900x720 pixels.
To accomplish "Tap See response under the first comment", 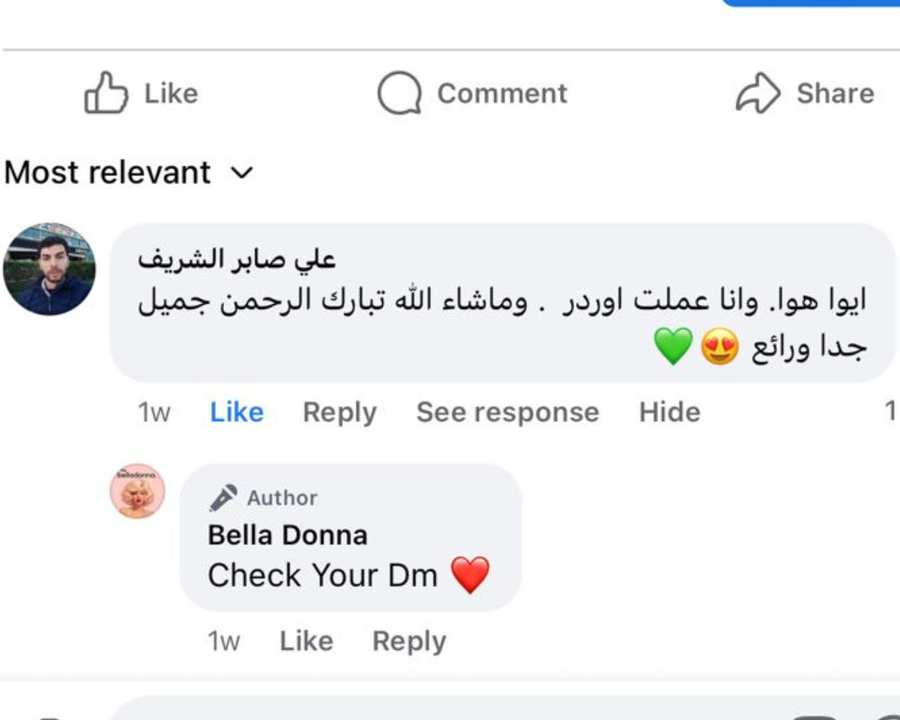I will coord(508,412).
